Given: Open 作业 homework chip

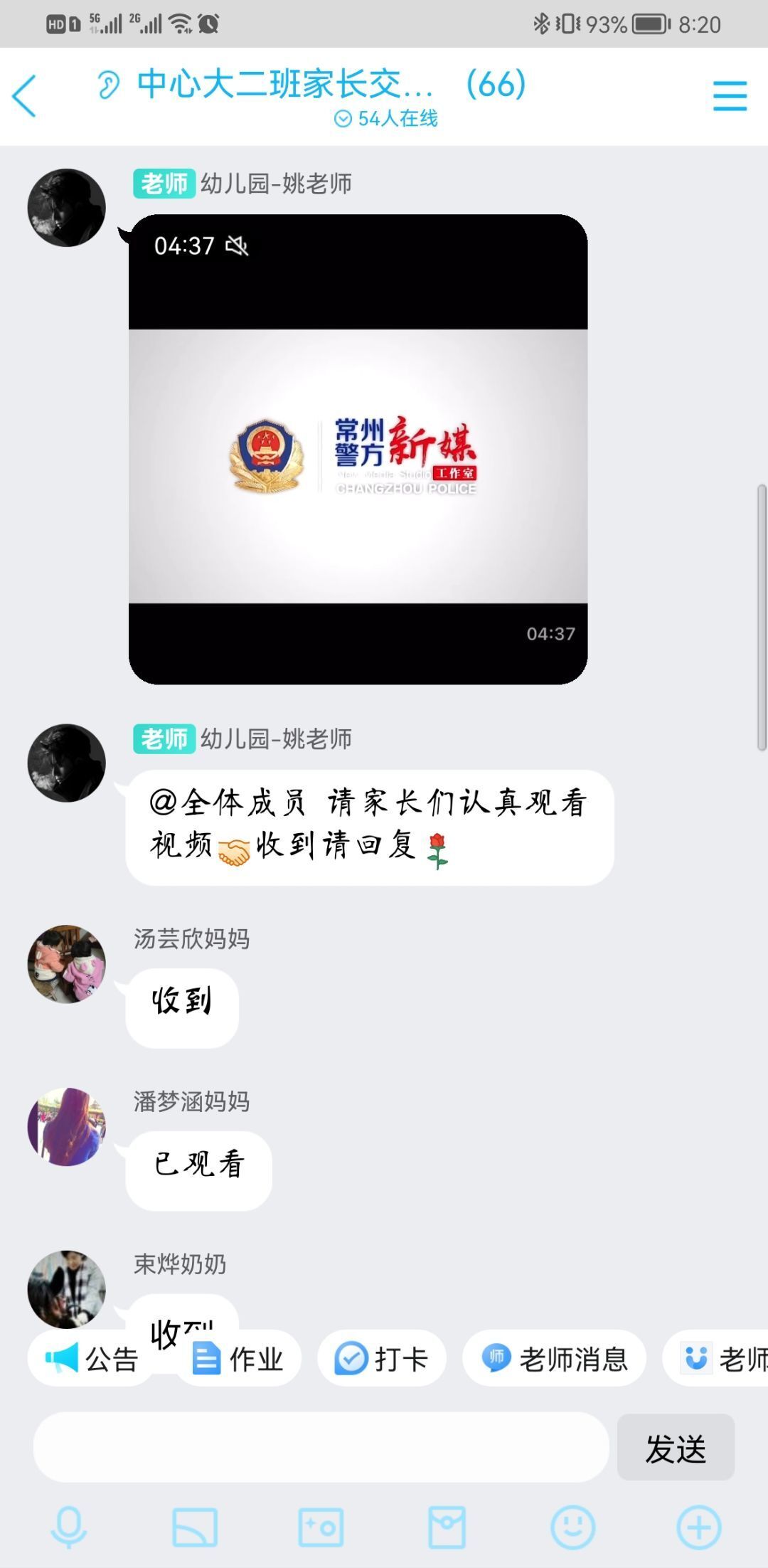Looking at the screenshot, I should point(238,1358).
